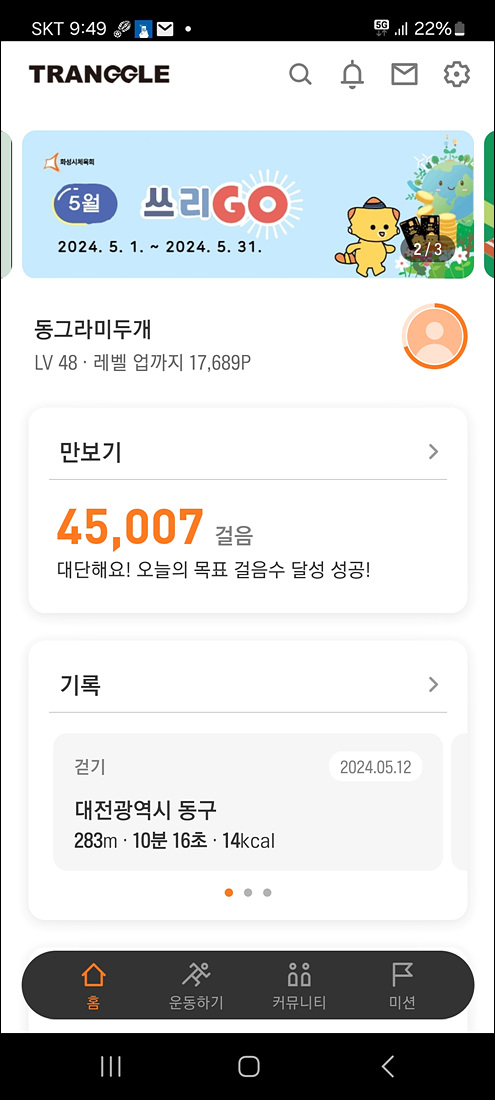
Task: Open the messages envelope icon
Action: (405, 74)
